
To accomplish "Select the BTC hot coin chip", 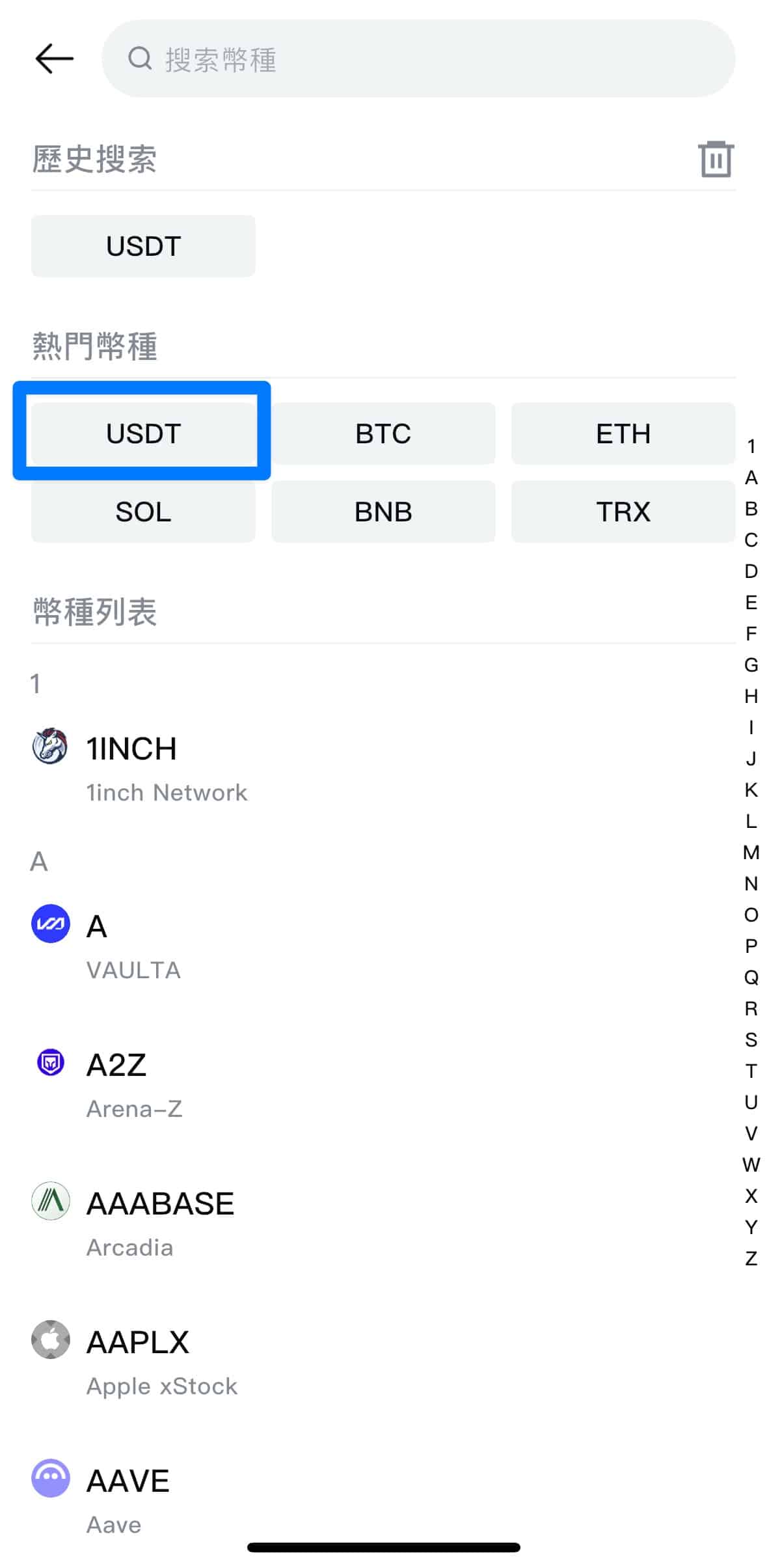I will tap(383, 433).
